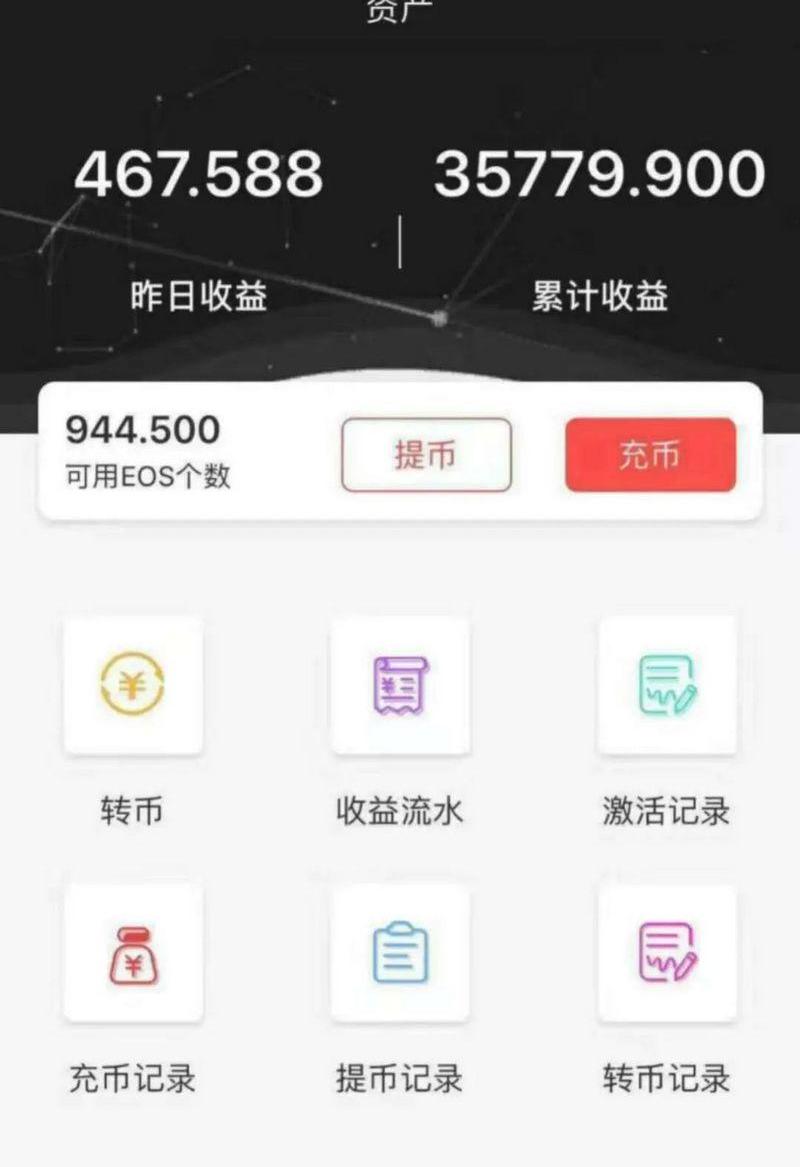View 提币记录 withdrawal records
The width and height of the screenshot is (800, 1167).
coord(400,953)
